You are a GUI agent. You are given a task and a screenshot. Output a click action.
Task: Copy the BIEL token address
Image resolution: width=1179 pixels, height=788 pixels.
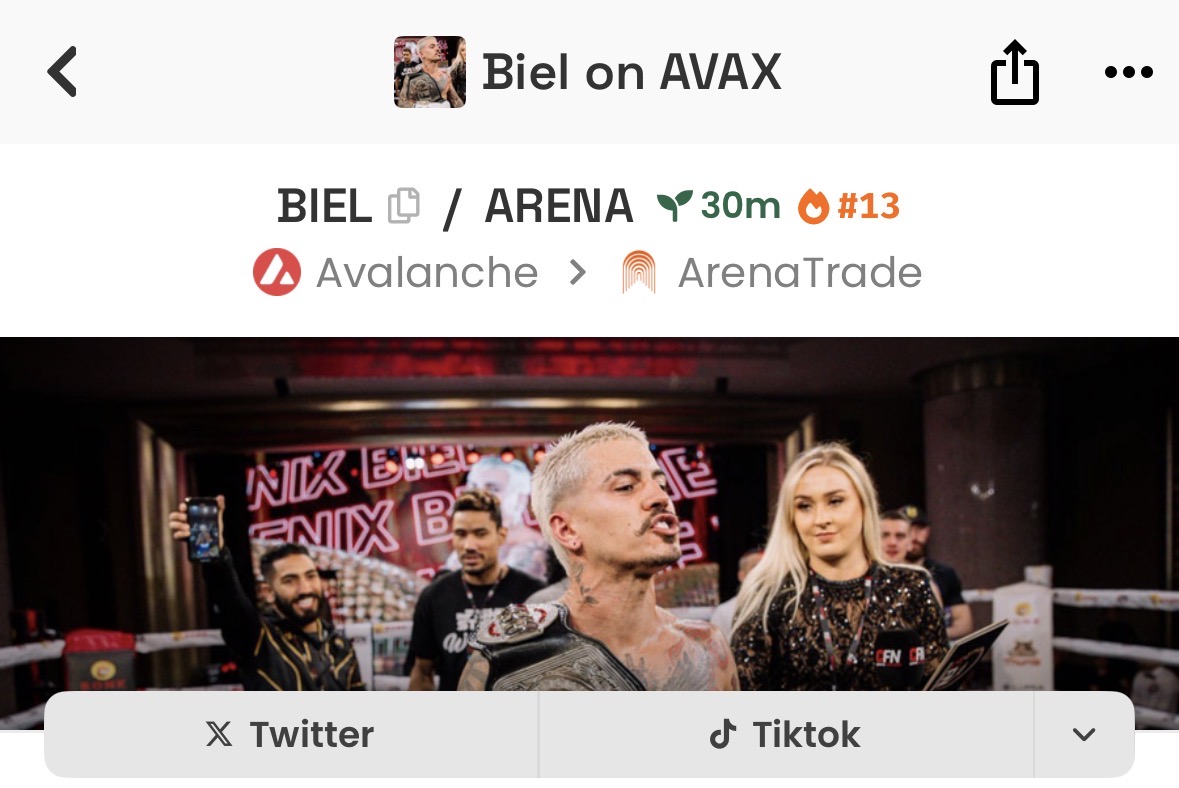(x=404, y=206)
